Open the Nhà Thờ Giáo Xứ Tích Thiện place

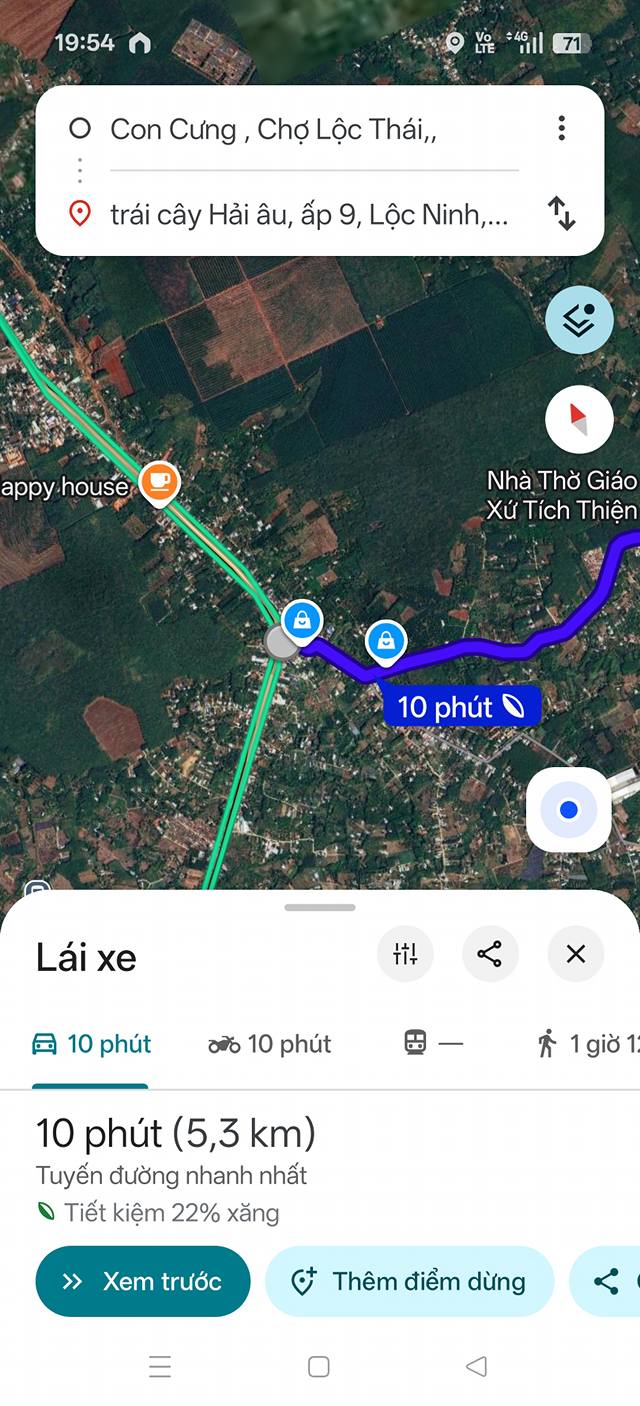pos(561,495)
